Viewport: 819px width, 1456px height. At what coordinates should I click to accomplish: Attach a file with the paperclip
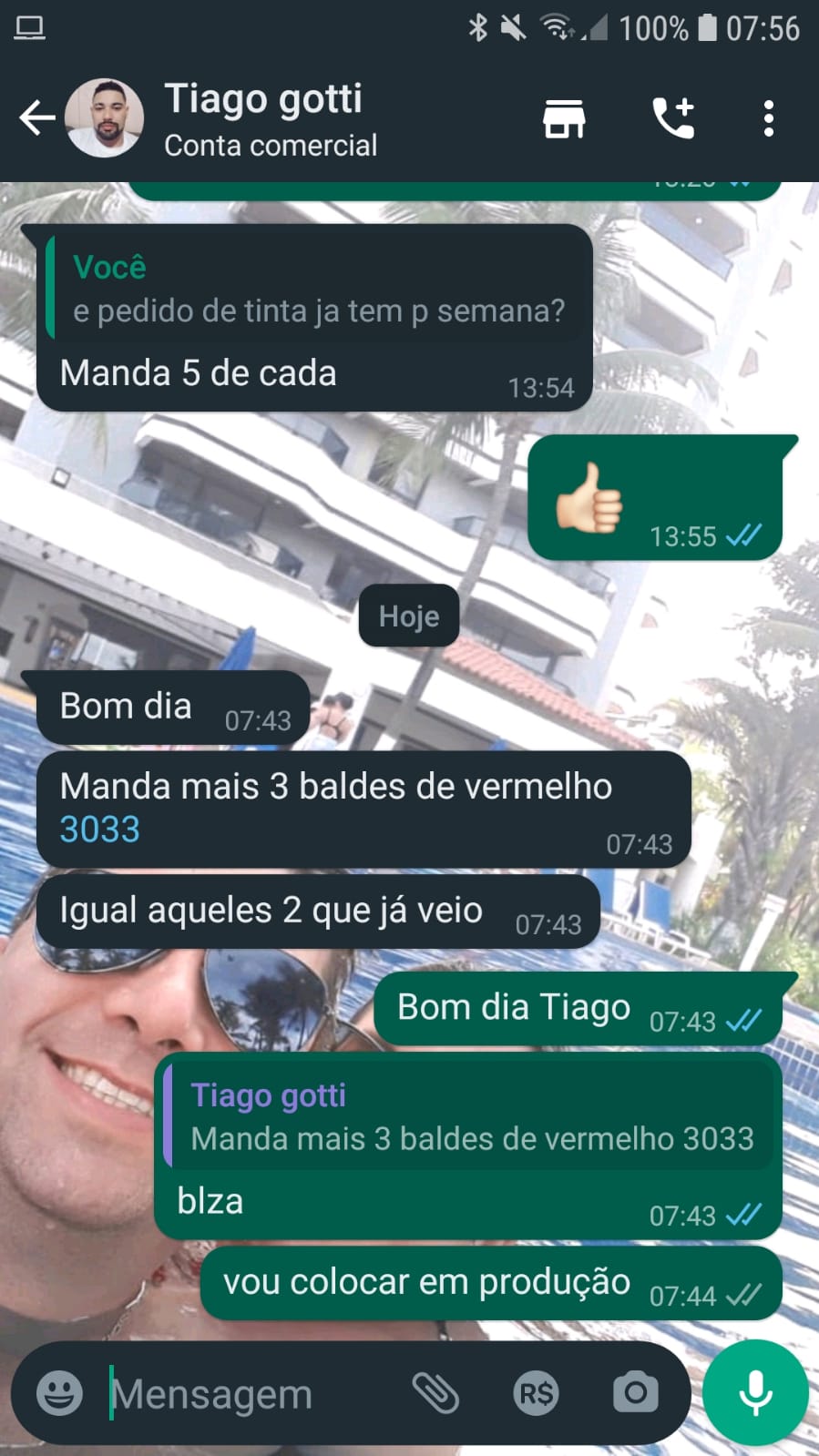(435, 1393)
